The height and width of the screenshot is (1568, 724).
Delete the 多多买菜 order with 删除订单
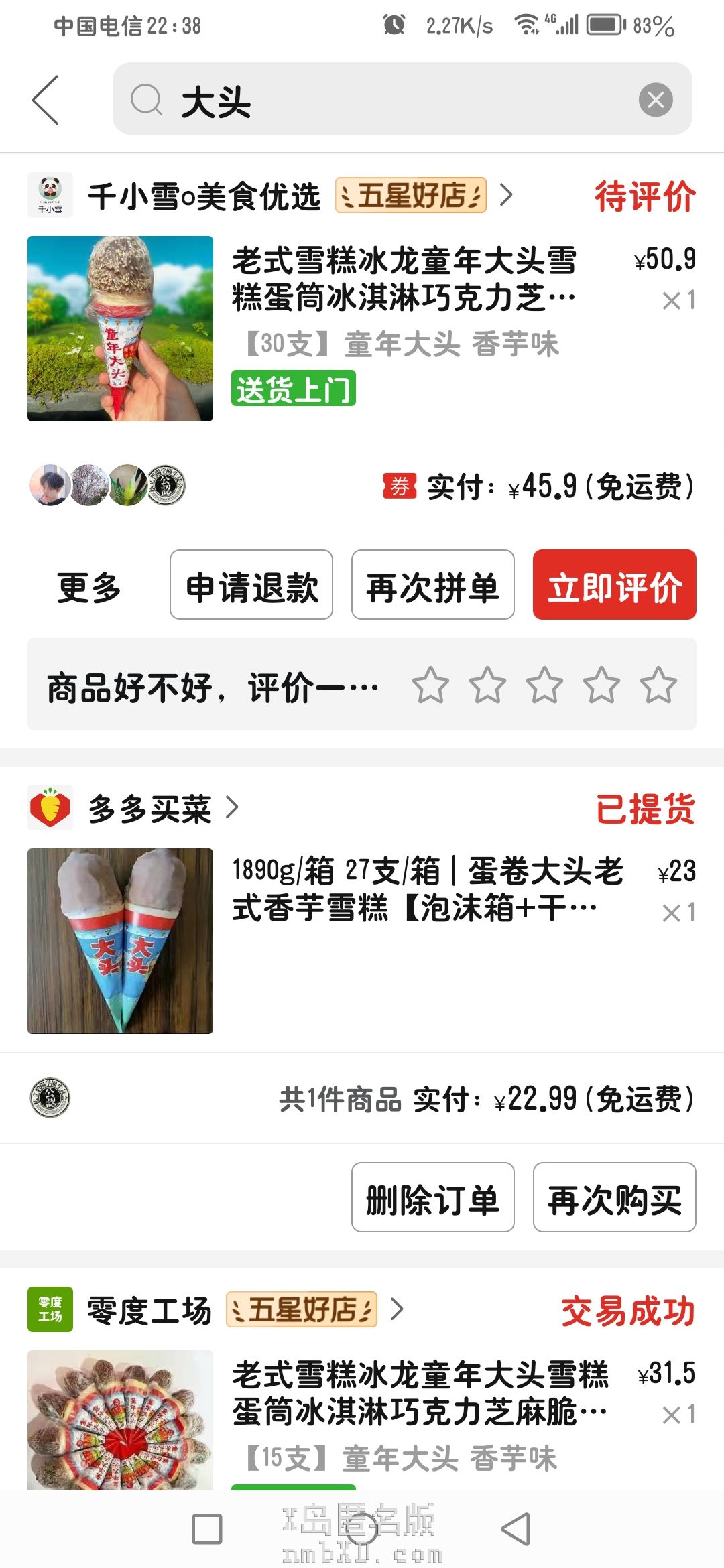point(433,1197)
